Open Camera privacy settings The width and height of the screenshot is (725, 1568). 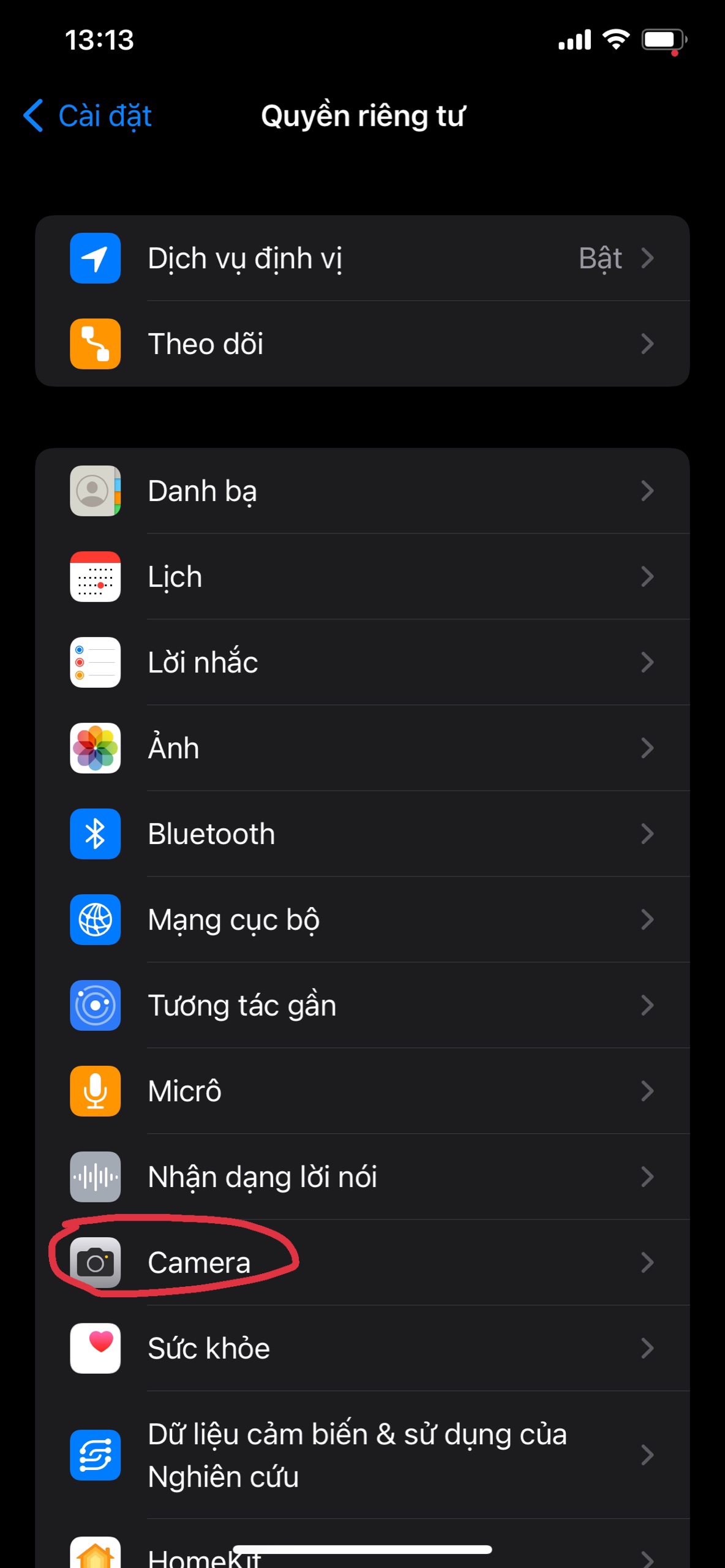[362, 1262]
